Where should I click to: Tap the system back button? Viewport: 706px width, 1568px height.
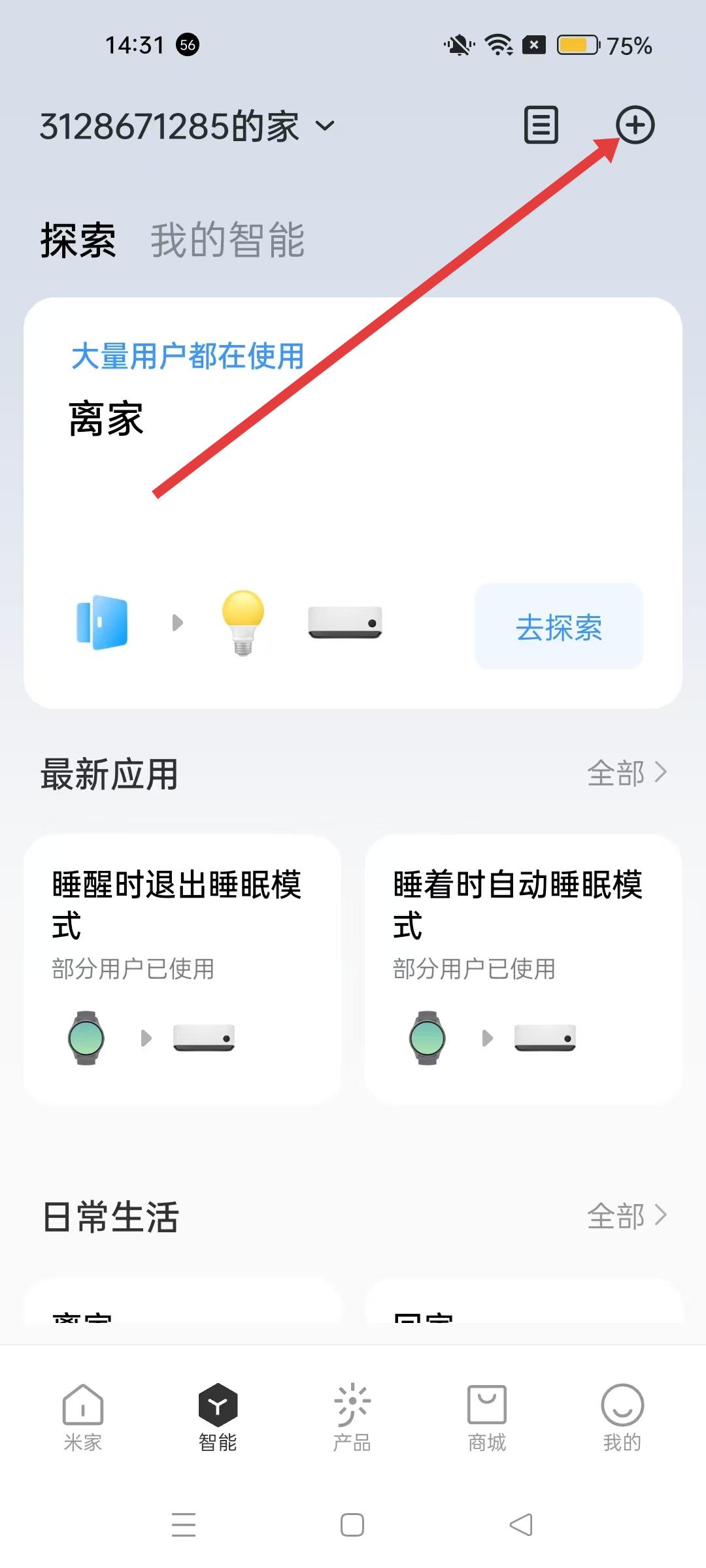point(521,1525)
